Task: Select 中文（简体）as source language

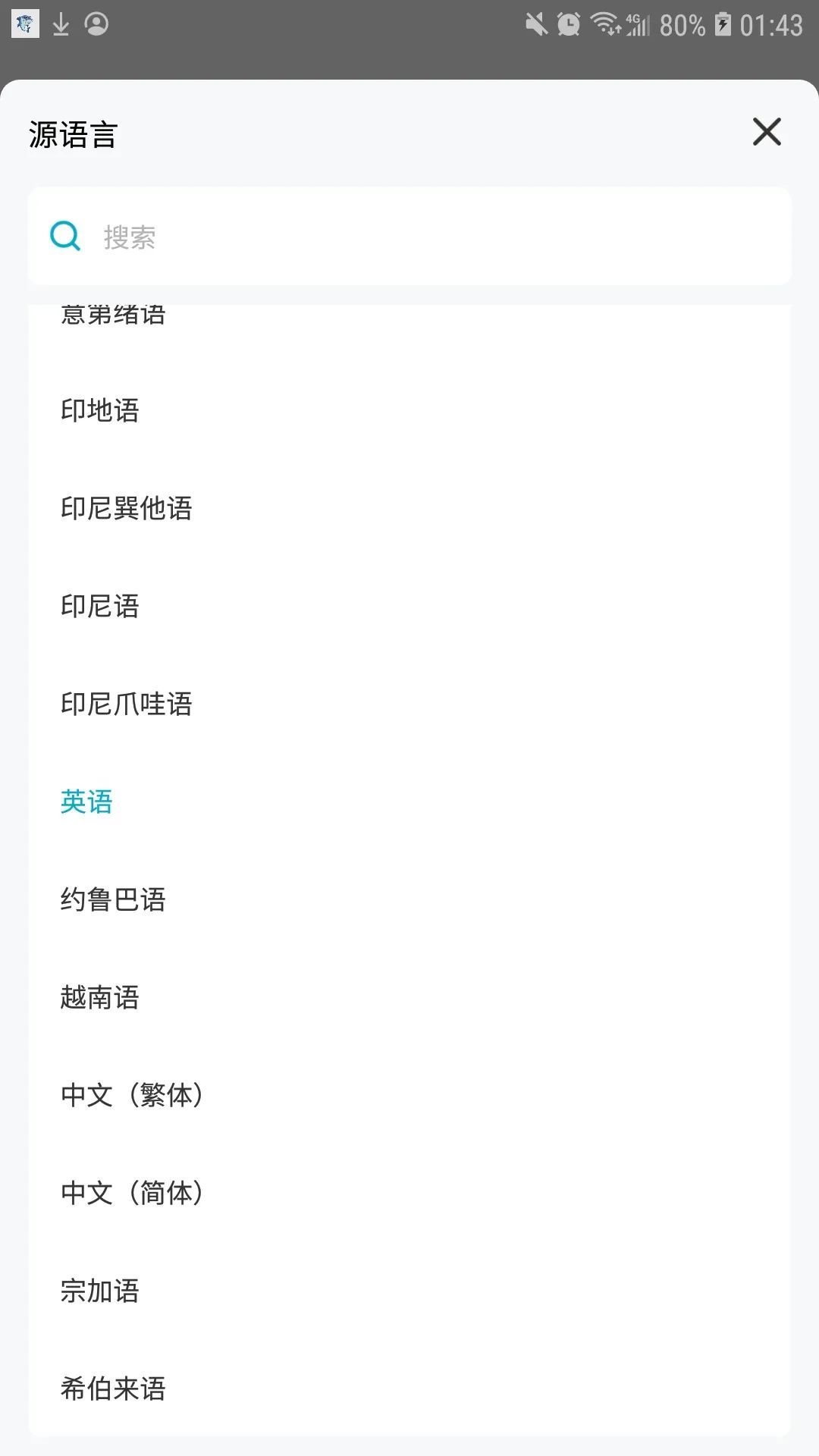Action: click(x=133, y=1193)
